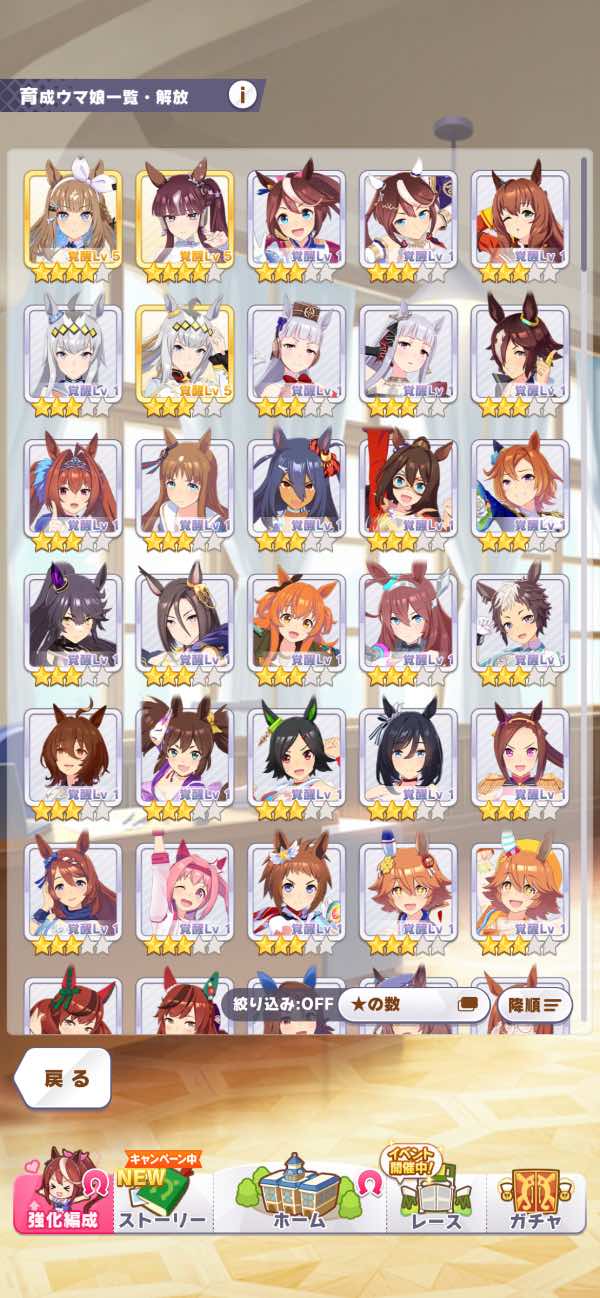Switch to the 強化編成 tab
Image resolution: width=600 pixels, height=1298 pixels.
pos(60,1190)
